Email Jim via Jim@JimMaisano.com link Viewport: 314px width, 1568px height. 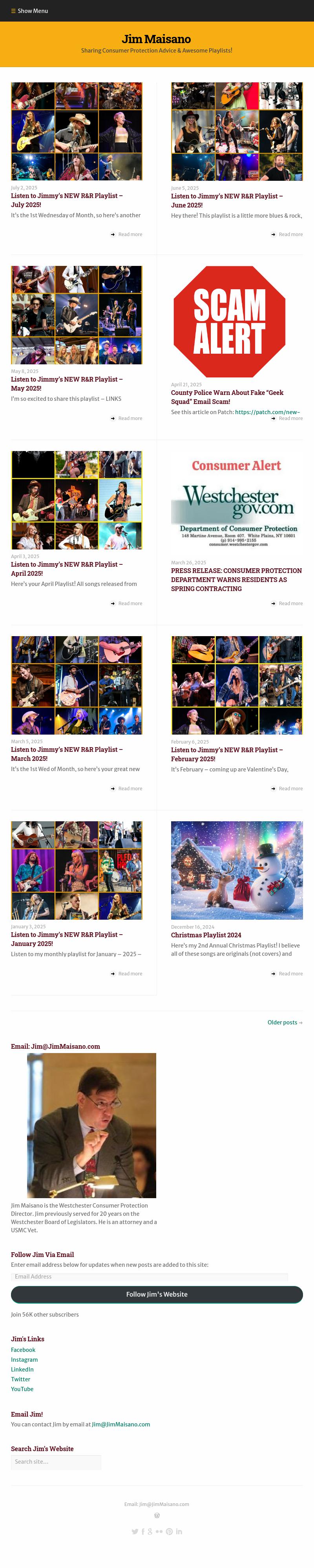[121, 1424]
